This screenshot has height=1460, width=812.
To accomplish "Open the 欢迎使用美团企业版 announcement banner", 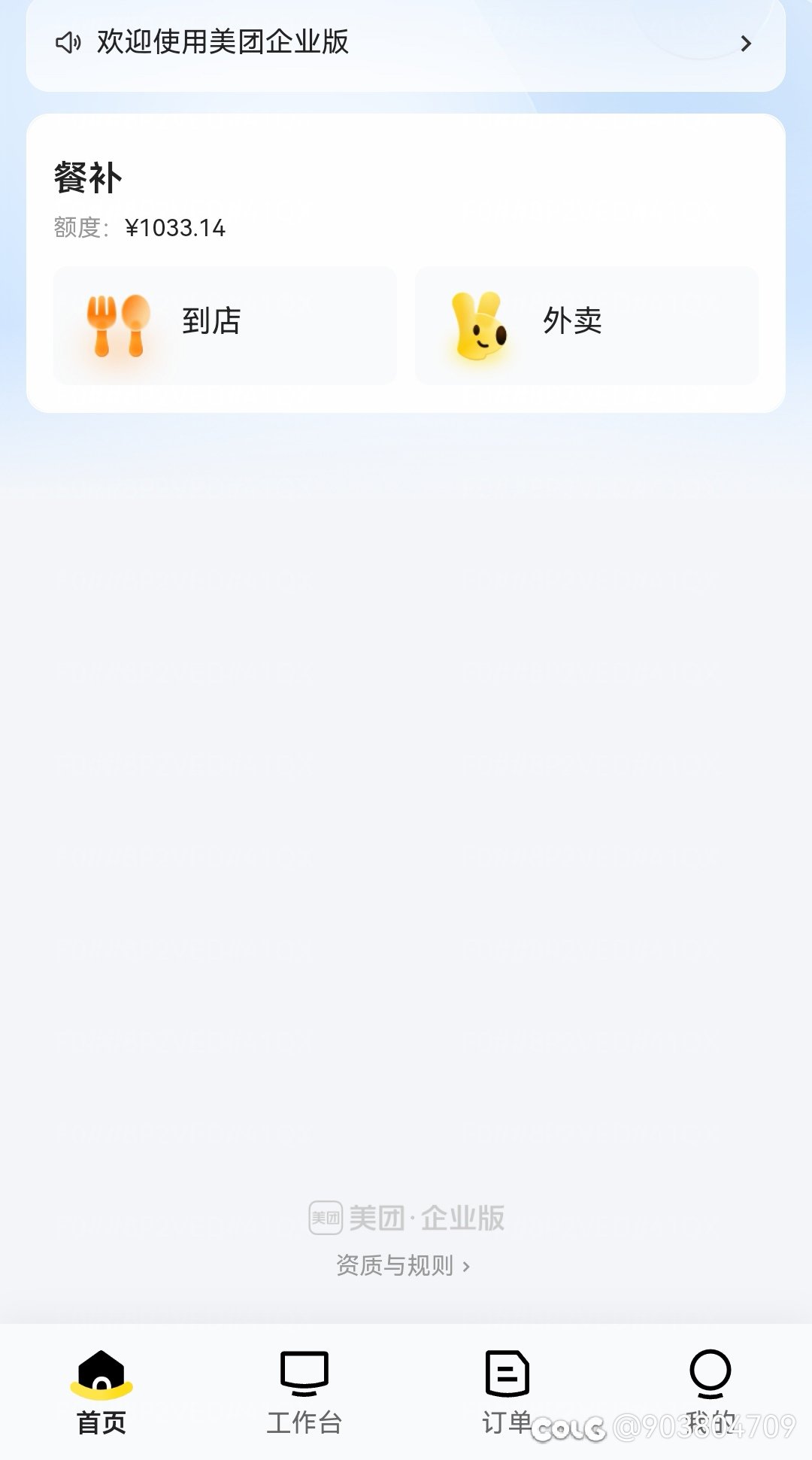I will [x=406, y=44].
